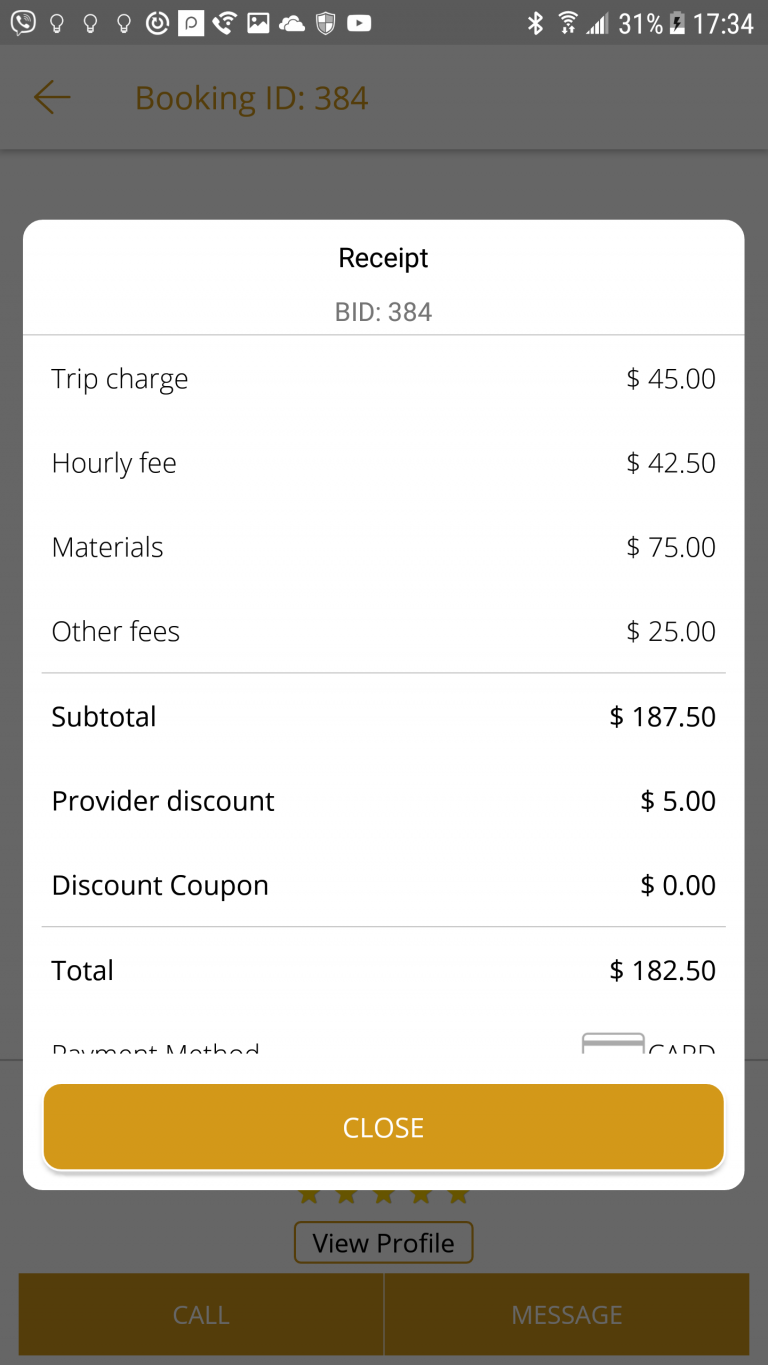Tap the shield security notification icon
Image resolution: width=768 pixels, height=1365 pixels.
coord(324,22)
